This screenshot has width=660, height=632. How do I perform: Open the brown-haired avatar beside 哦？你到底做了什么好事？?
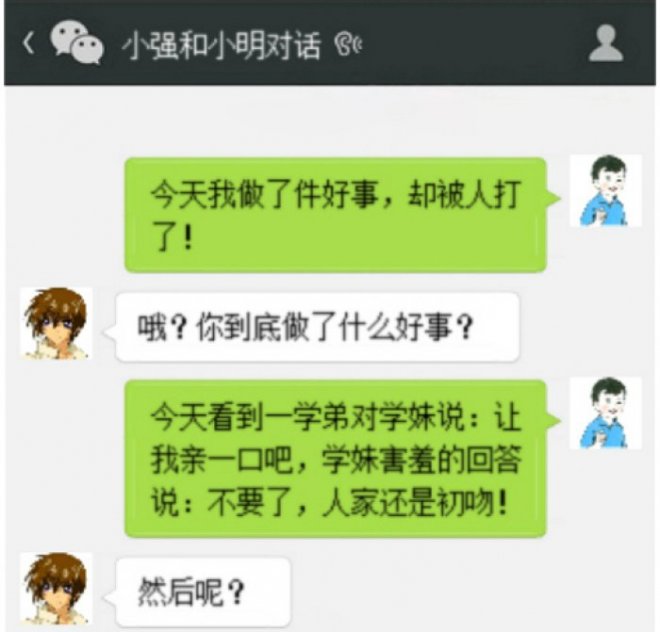[x=57, y=322]
